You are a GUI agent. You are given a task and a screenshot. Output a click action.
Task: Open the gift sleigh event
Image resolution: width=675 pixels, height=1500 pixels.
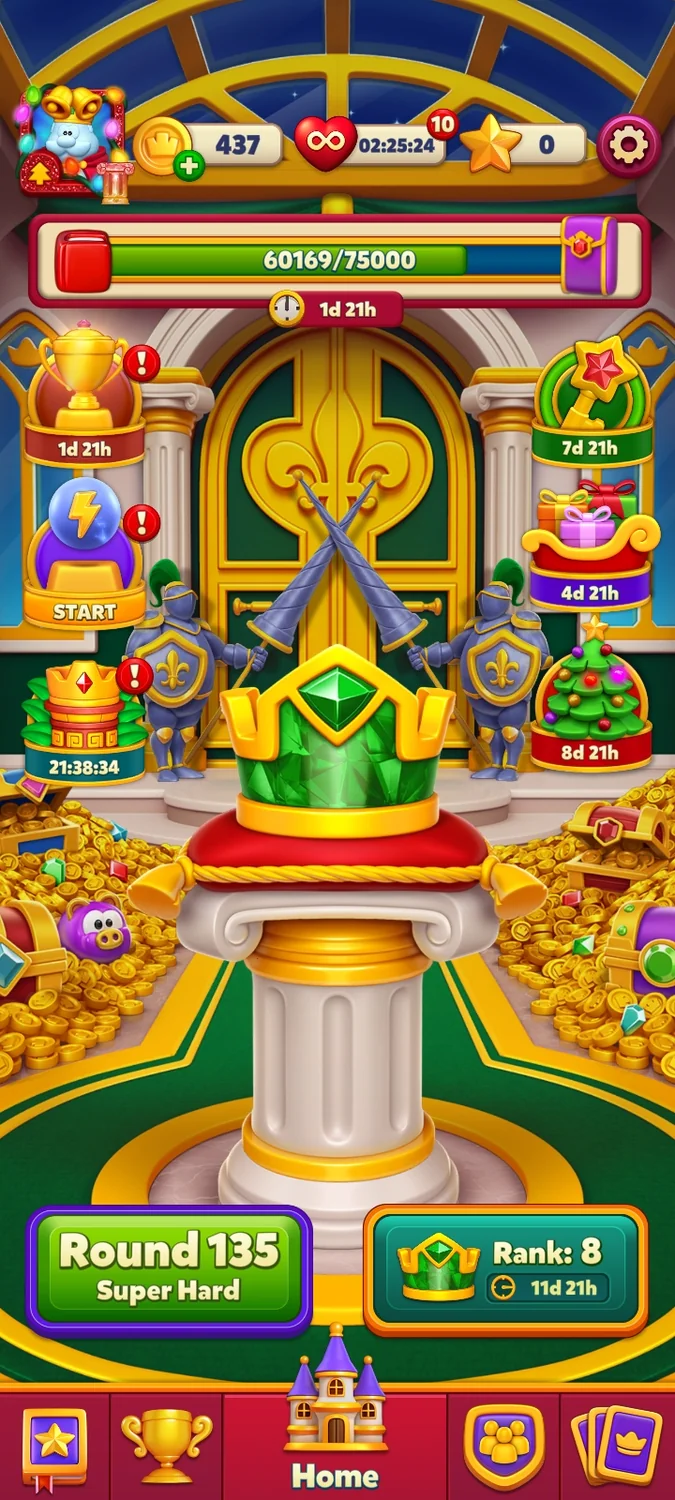pyautogui.click(x=590, y=547)
